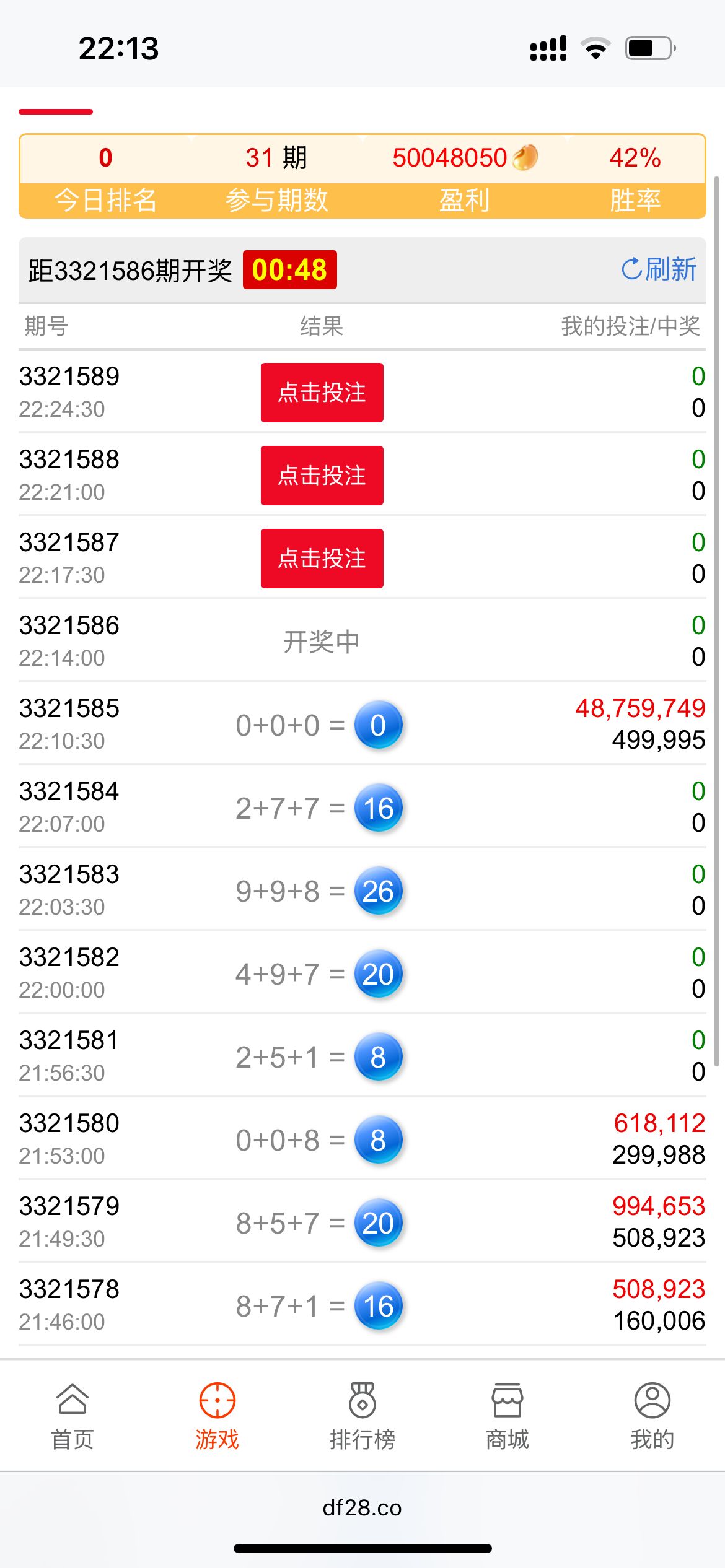Open the 商城 shop tab
The image size is (725, 1568).
tap(507, 1416)
